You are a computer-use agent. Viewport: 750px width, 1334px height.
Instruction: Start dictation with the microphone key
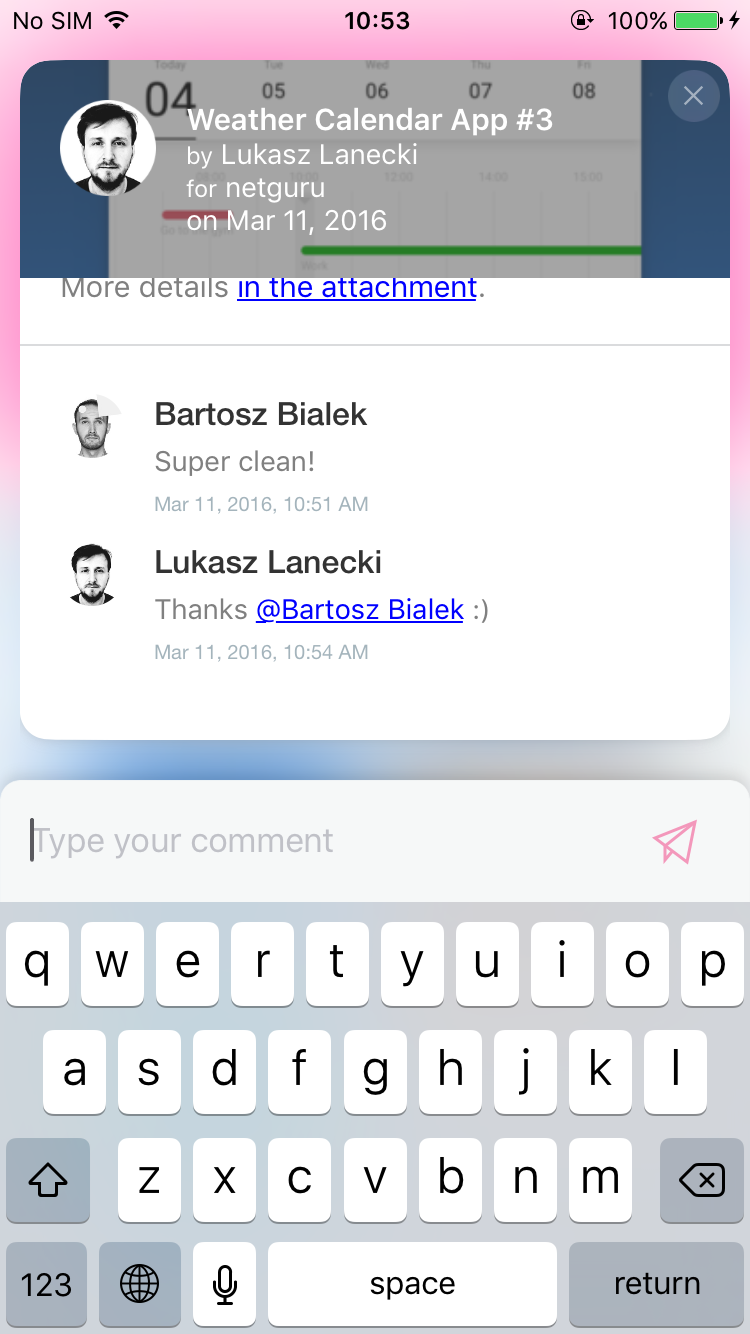pyautogui.click(x=225, y=1284)
